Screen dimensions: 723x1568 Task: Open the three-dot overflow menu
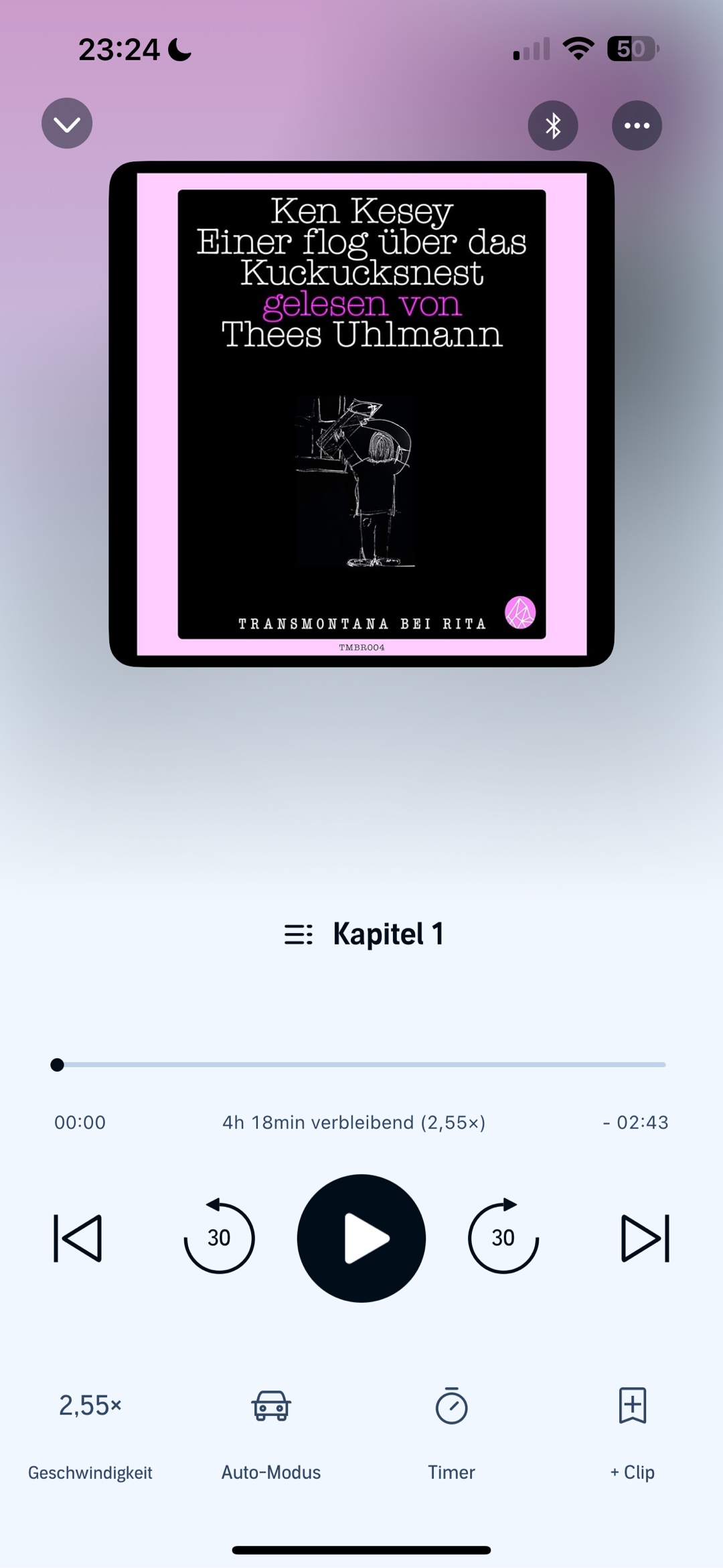(x=637, y=125)
